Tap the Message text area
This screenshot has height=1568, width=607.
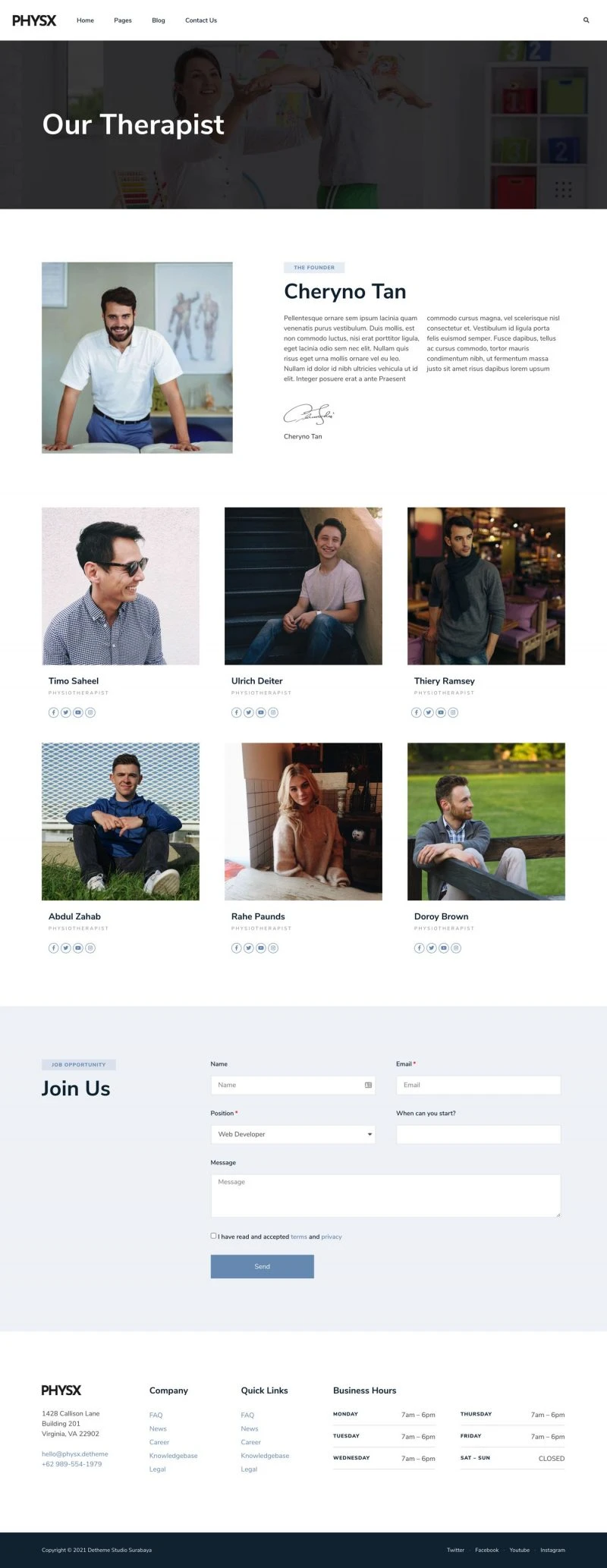point(385,1196)
